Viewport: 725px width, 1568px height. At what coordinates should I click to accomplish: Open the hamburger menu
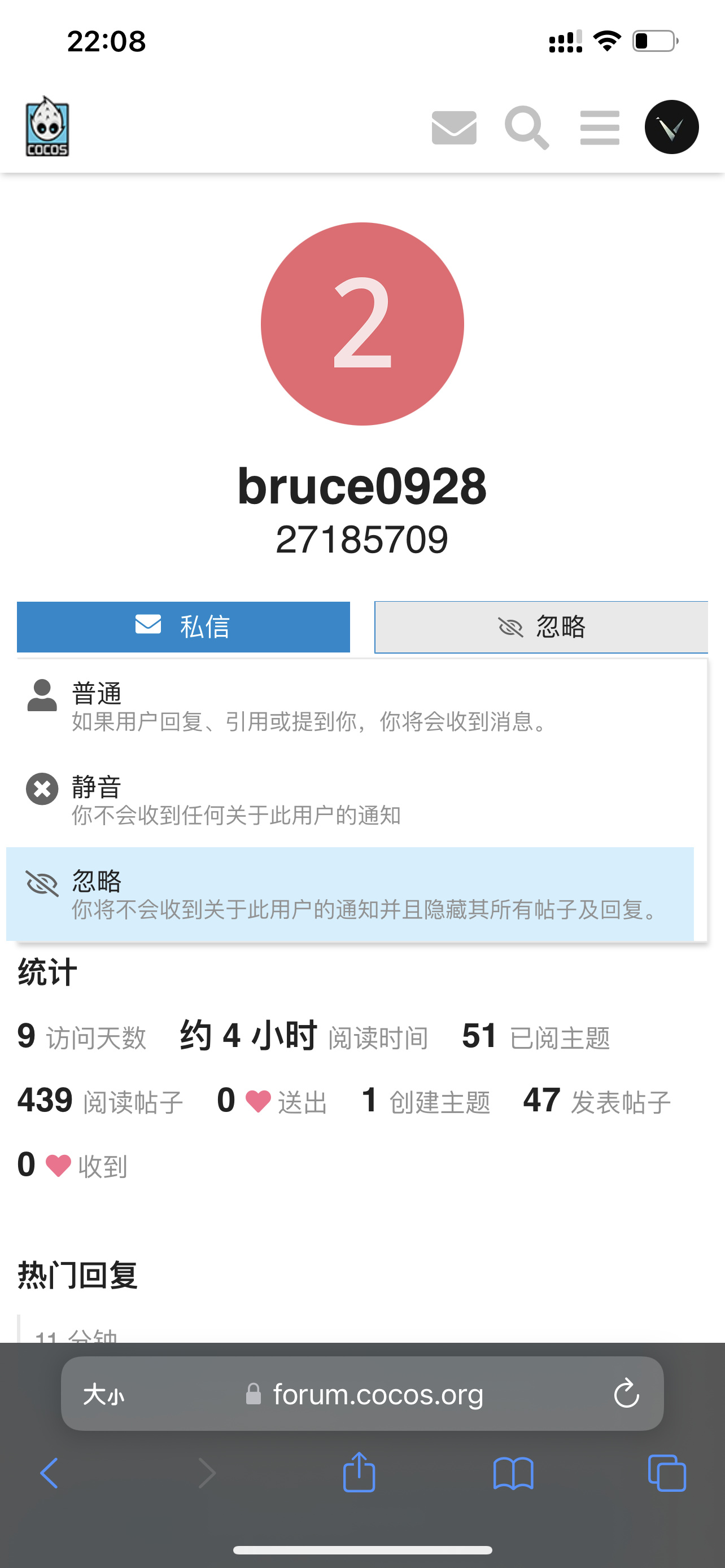coord(600,128)
